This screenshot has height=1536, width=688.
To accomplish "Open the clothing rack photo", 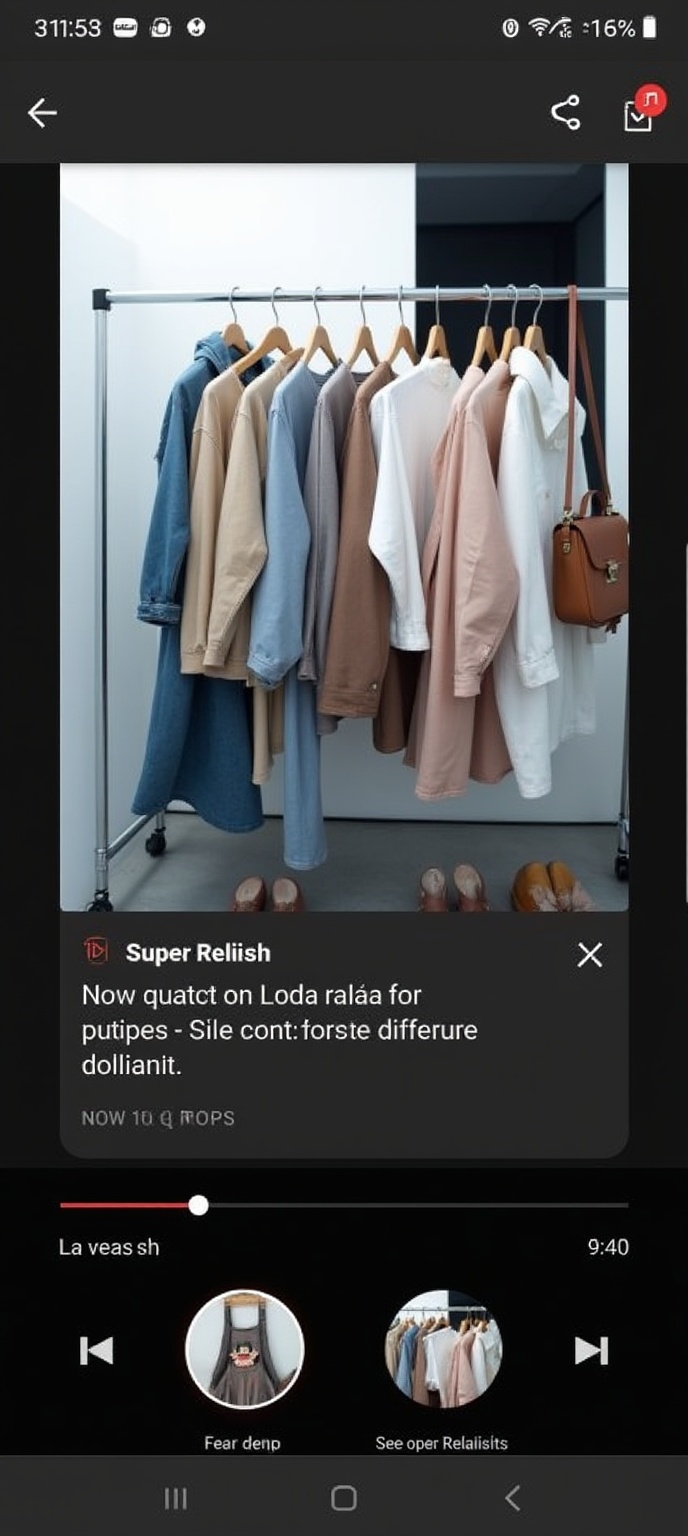I will coord(344,537).
